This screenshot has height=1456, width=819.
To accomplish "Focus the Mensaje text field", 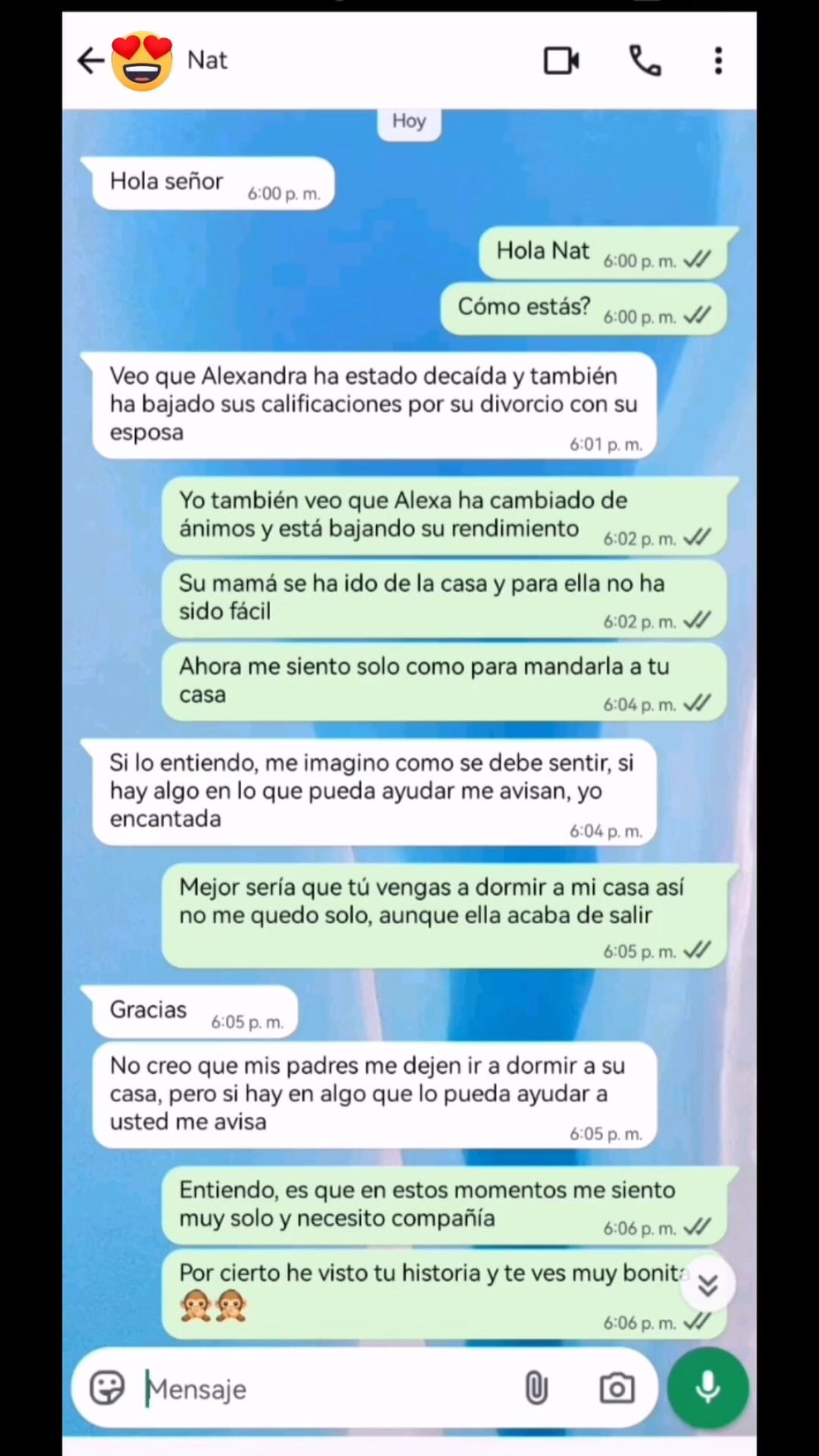I will pyautogui.click(x=327, y=1389).
